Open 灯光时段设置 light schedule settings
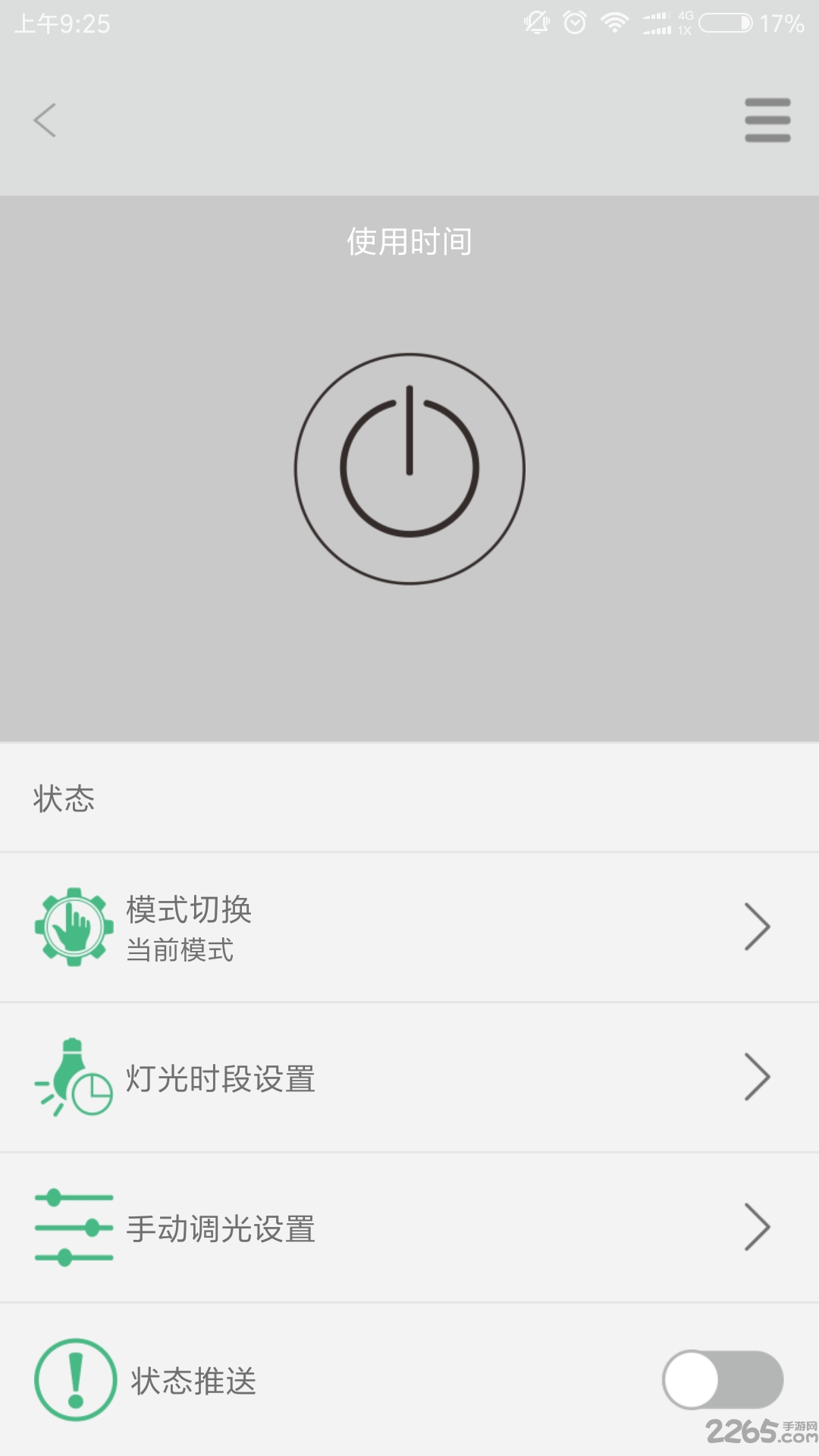This screenshot has width=819, height=1456. coord(409,1077)
